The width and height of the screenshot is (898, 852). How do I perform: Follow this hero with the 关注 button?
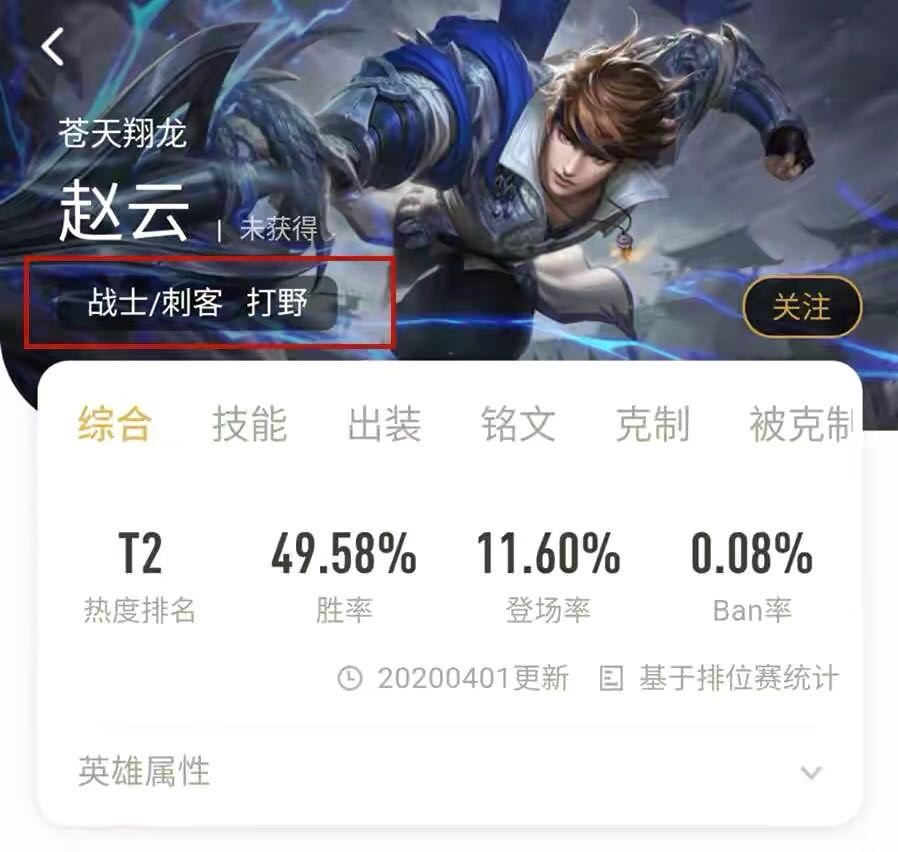(x=801, y=306)
